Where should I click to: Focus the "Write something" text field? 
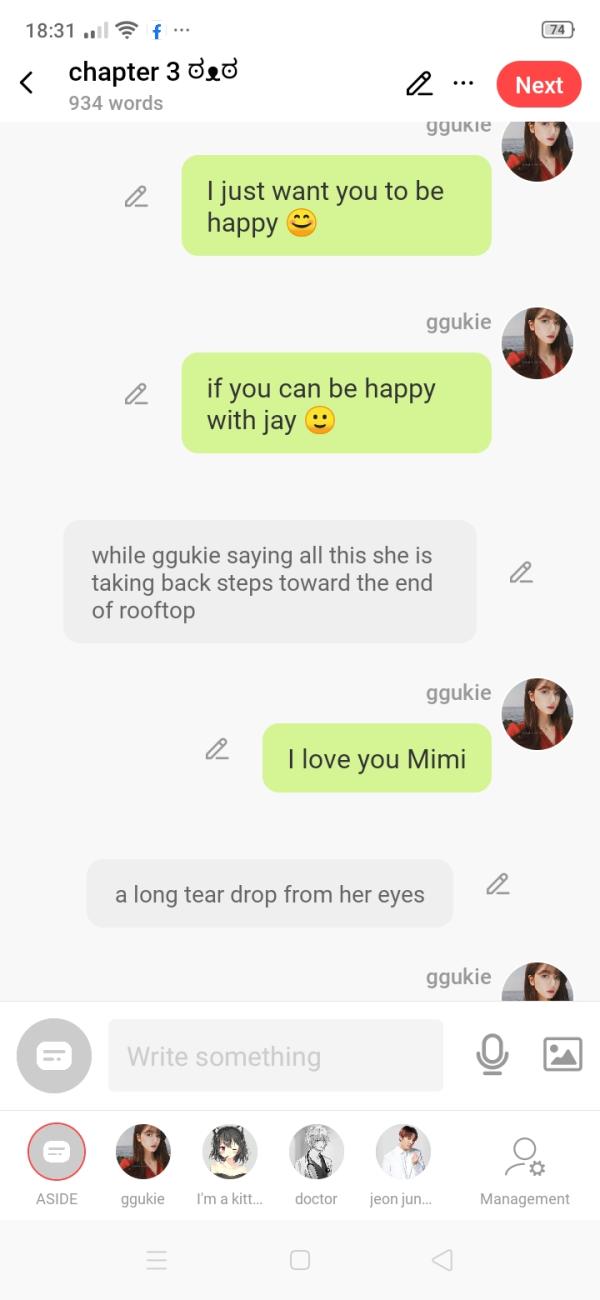point(275,1056)
